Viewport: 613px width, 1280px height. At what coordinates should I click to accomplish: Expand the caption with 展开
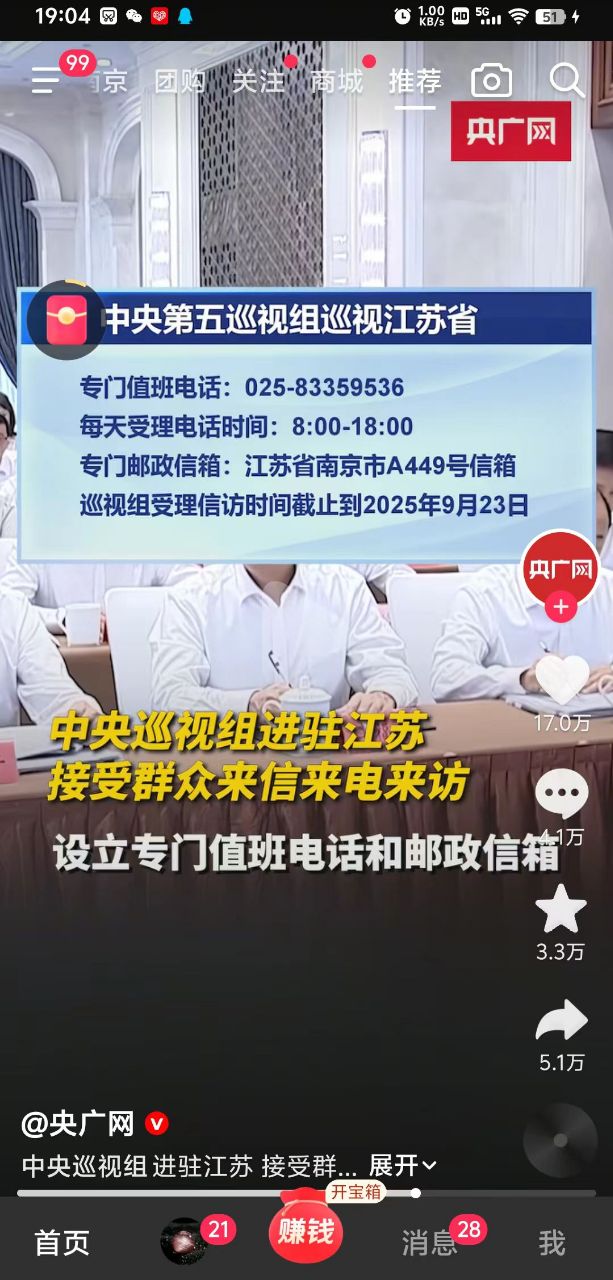(x=402, y=1166)
